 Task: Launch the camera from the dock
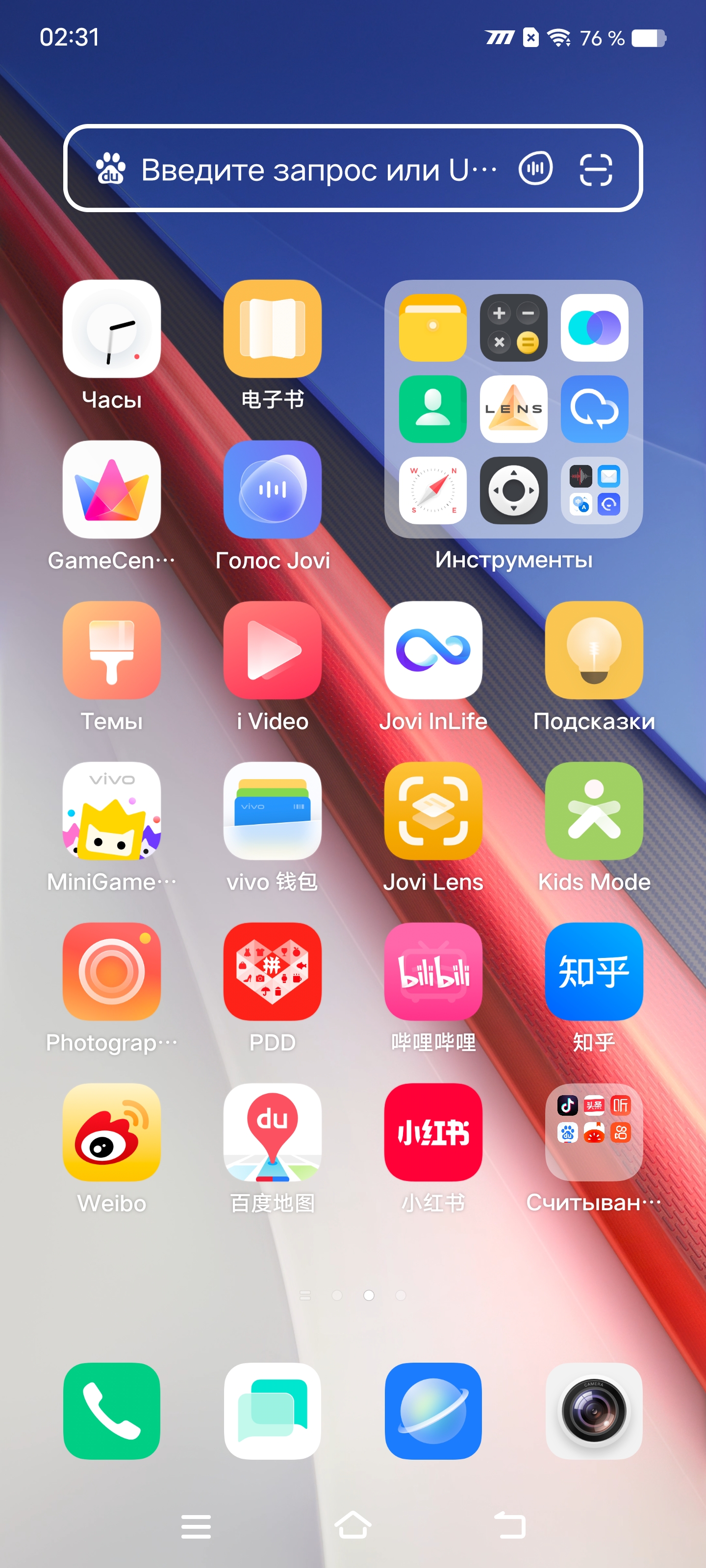tap(594, 1411)
